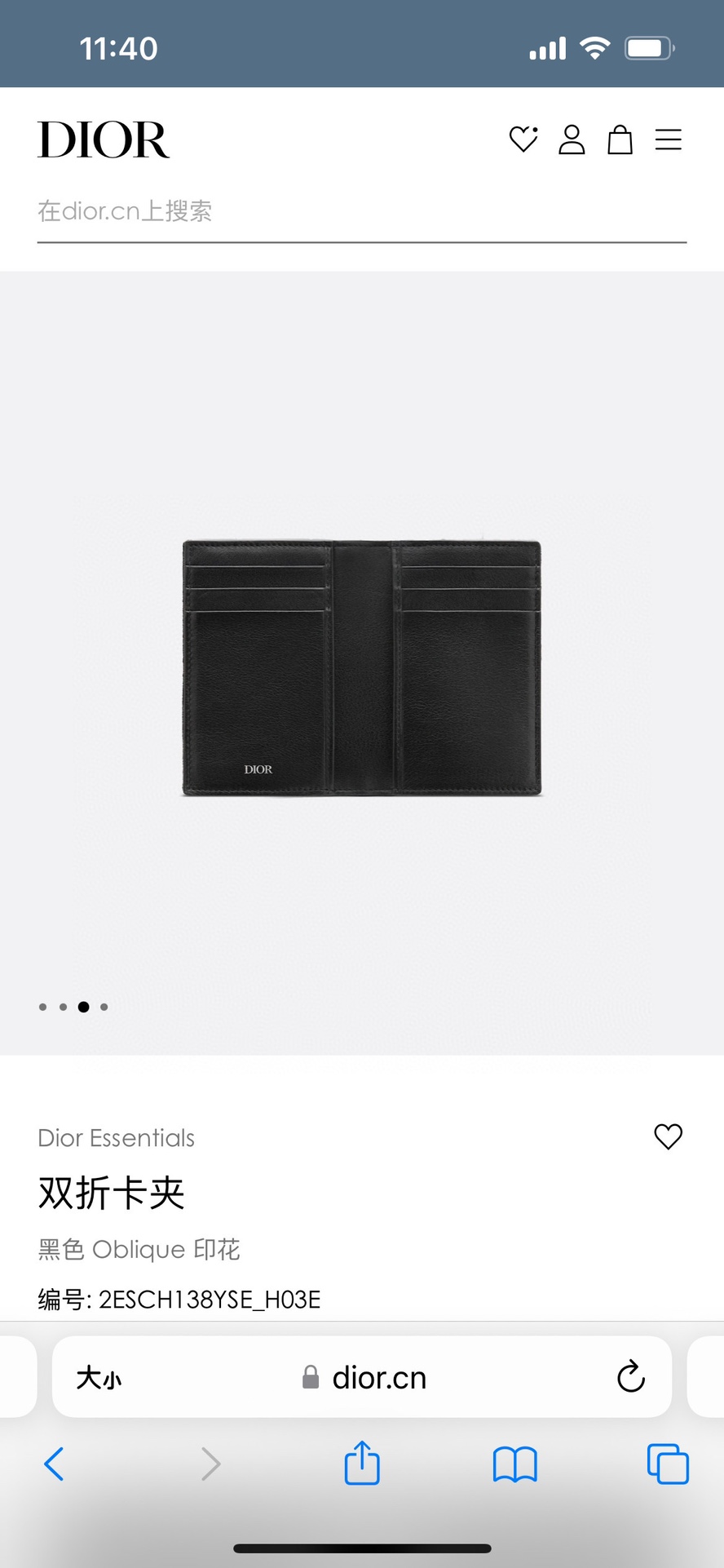View the open card holder image
Viewport: 724px width, 1568px height.
[361, 667]
